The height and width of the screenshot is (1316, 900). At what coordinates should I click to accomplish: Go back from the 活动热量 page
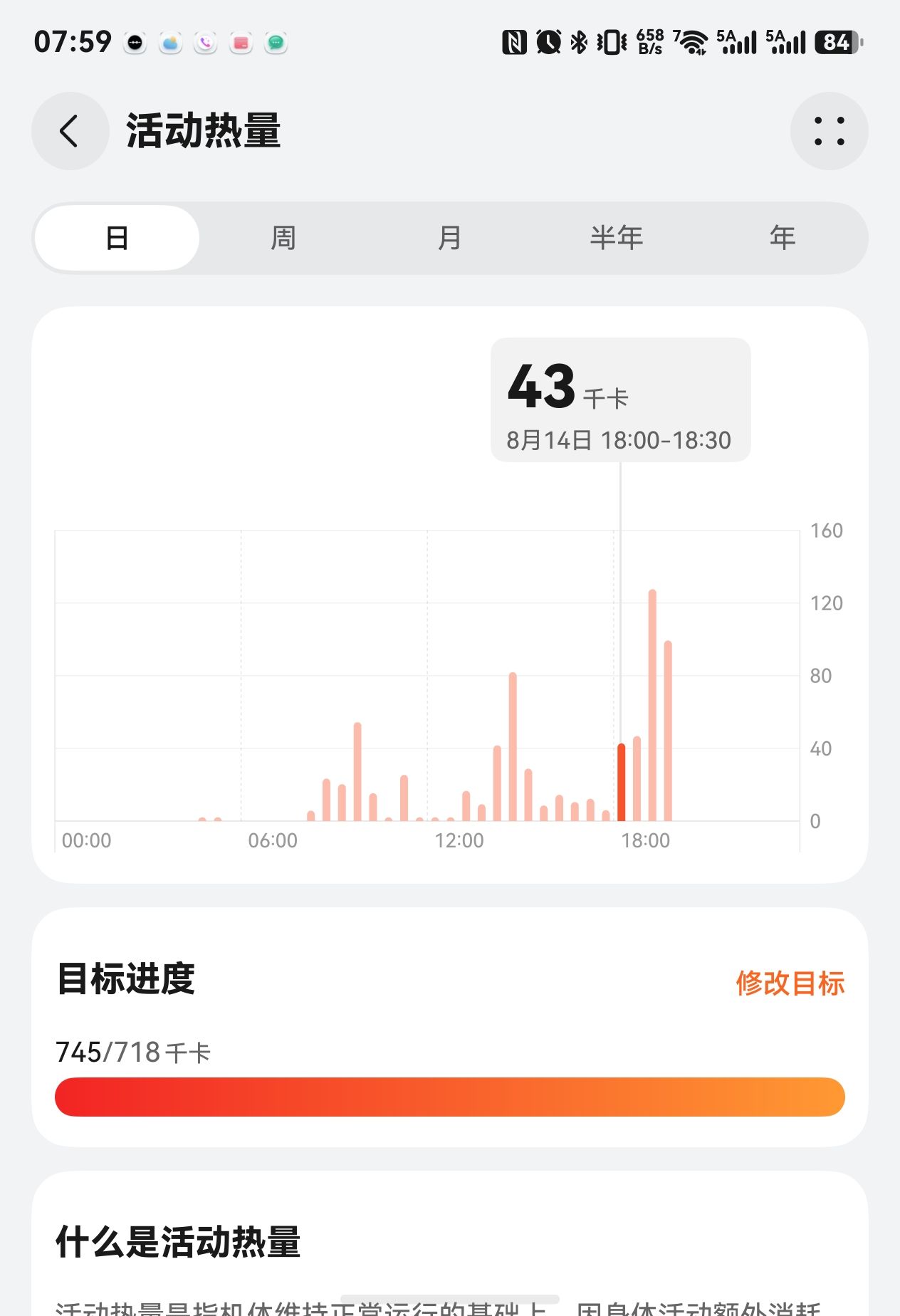pos(70,131)
